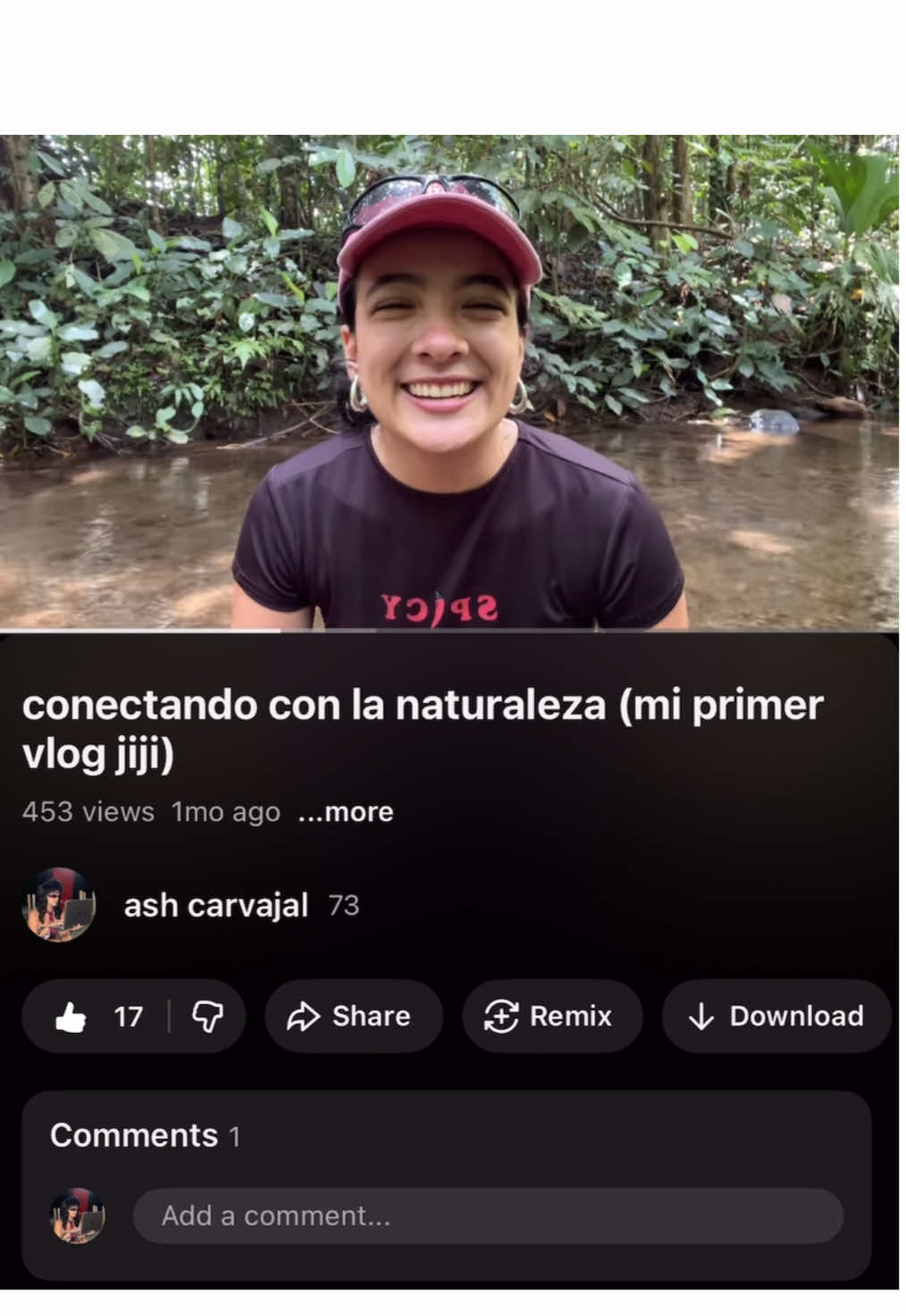Tap the video progress bar at the player bottom
The image size is (906, 1316).
point(453,630)
